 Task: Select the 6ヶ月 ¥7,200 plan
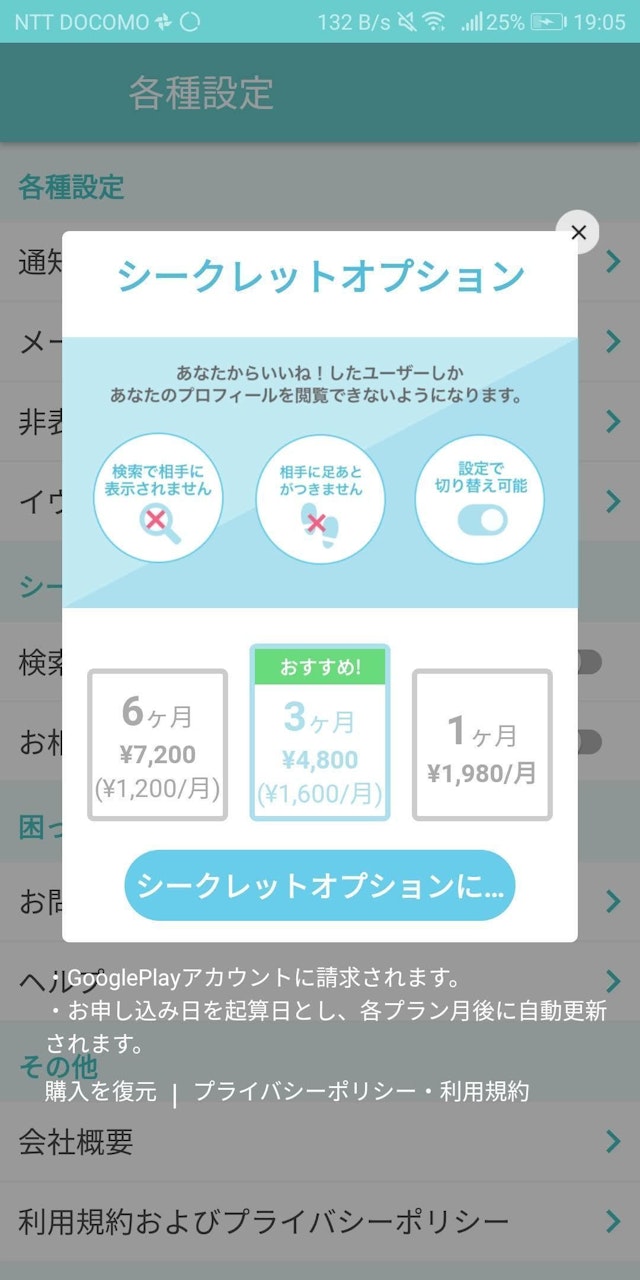[158, 745]
